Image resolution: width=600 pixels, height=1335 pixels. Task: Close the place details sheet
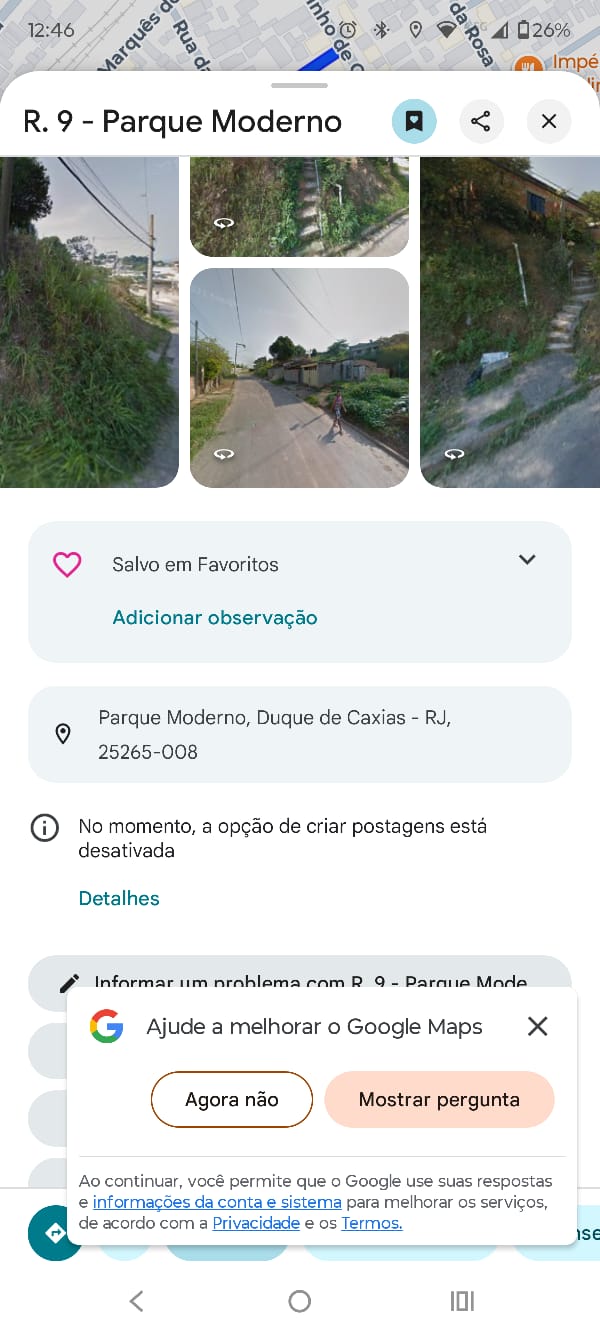click(548, 122)
